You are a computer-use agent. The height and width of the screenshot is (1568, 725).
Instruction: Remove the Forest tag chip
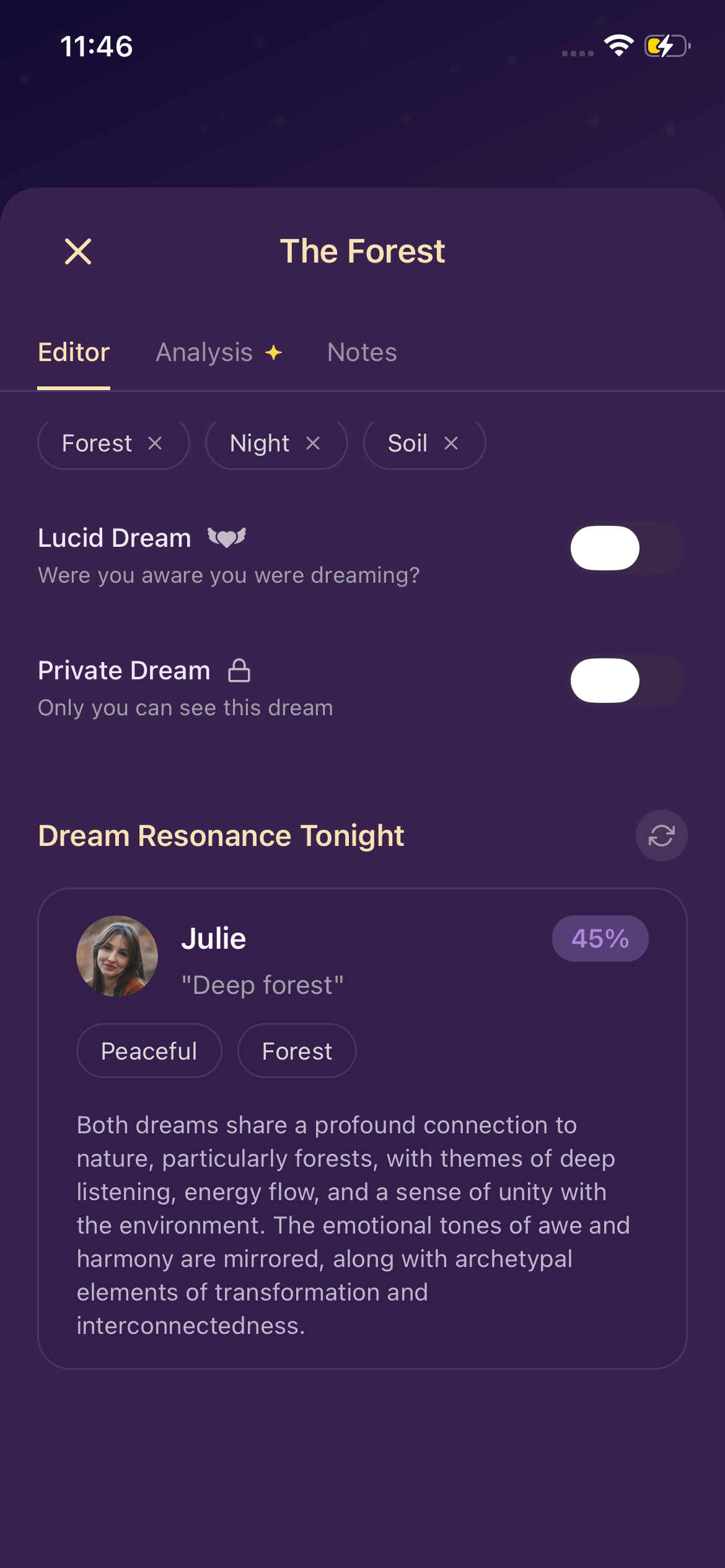click(155, 443)
